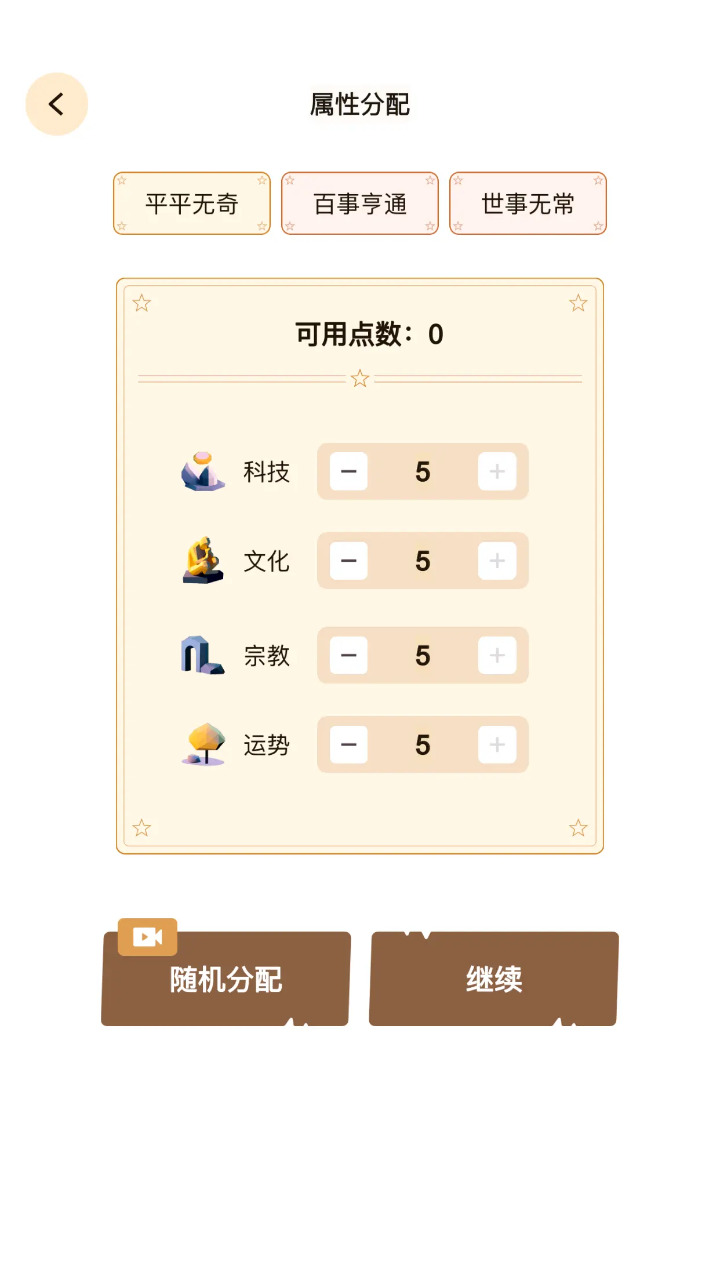
Task: Increase the 文化 attribute value
Action: (x=497, y=561)
